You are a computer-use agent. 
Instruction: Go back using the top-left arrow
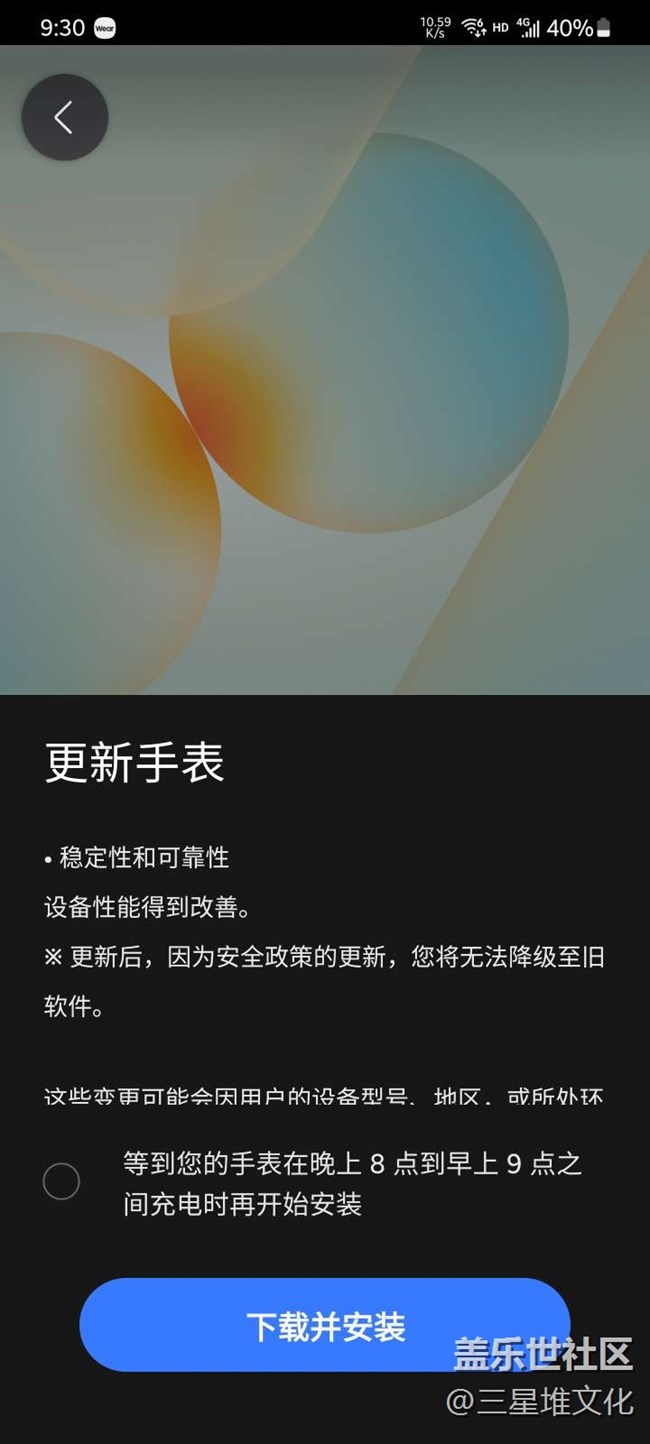[64, 118]
